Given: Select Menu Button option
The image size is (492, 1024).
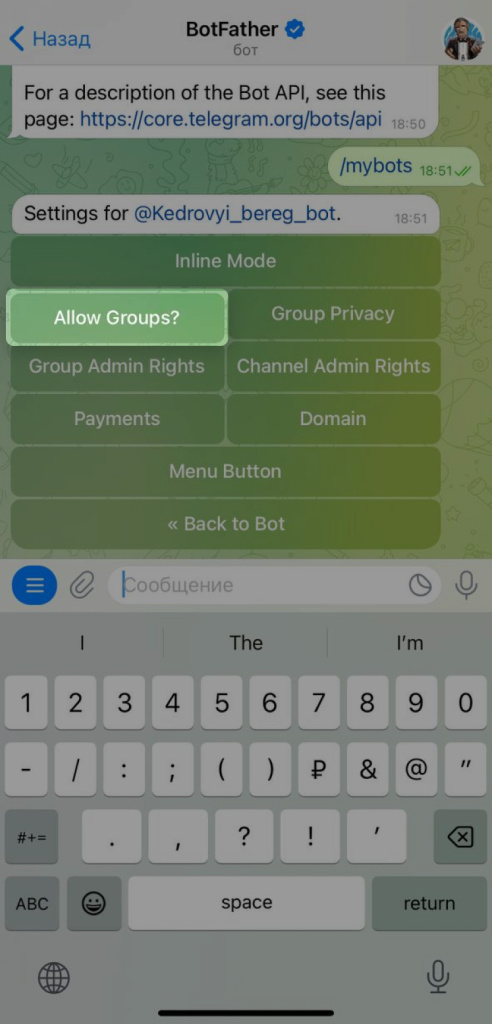Looking at the screenshot, I should pyautogui.click(x=225, y=472).
